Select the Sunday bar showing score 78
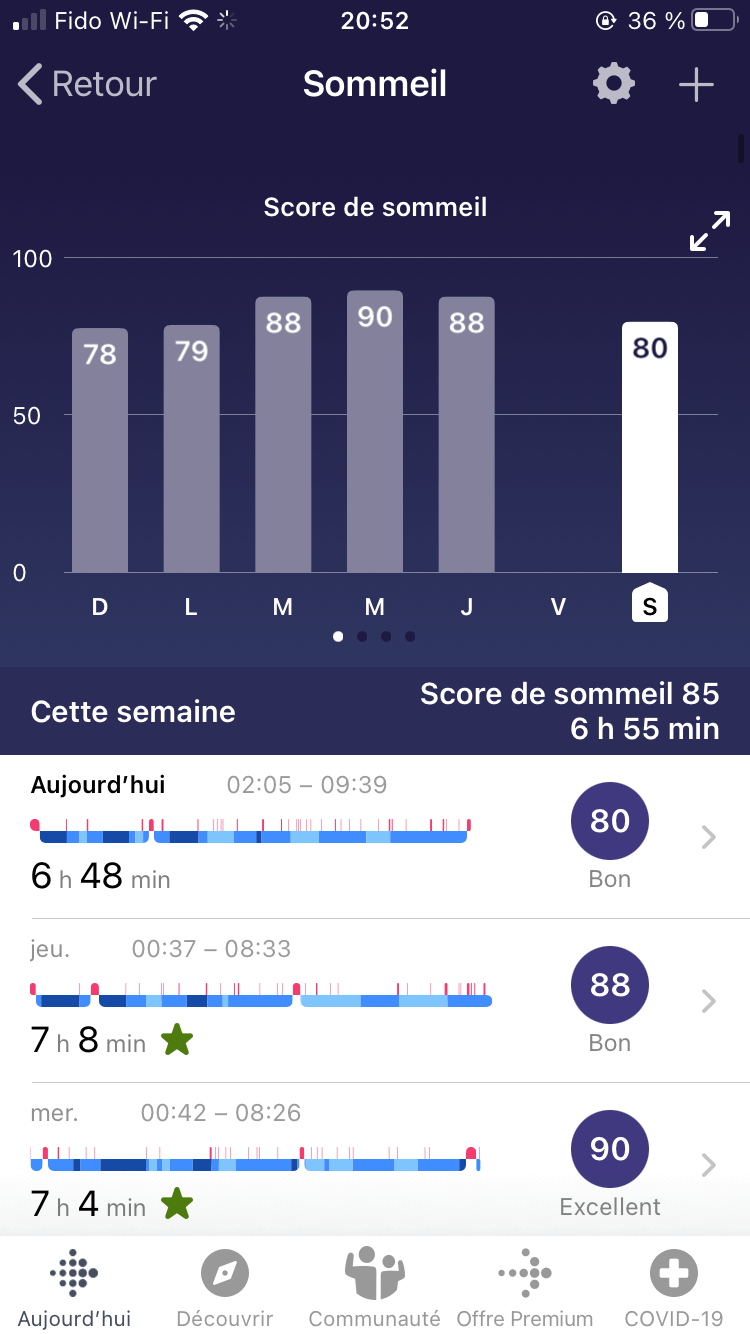 tap(100, 450)
